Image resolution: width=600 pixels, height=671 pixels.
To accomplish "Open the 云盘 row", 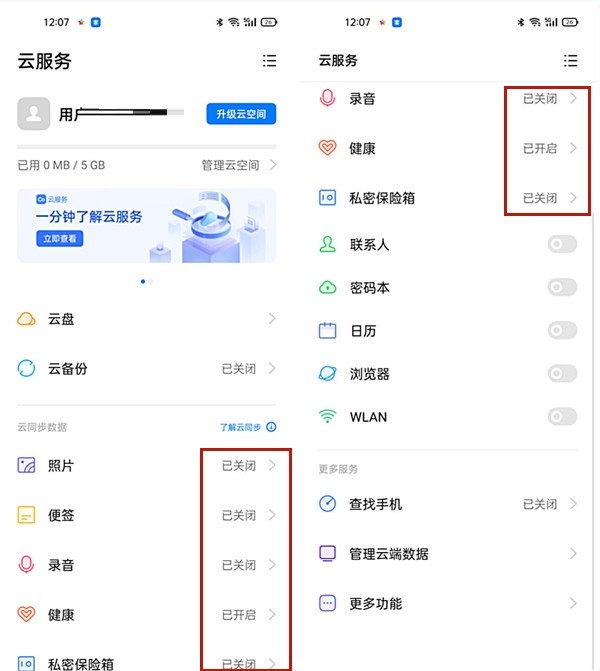I will (x=146, y=319).
